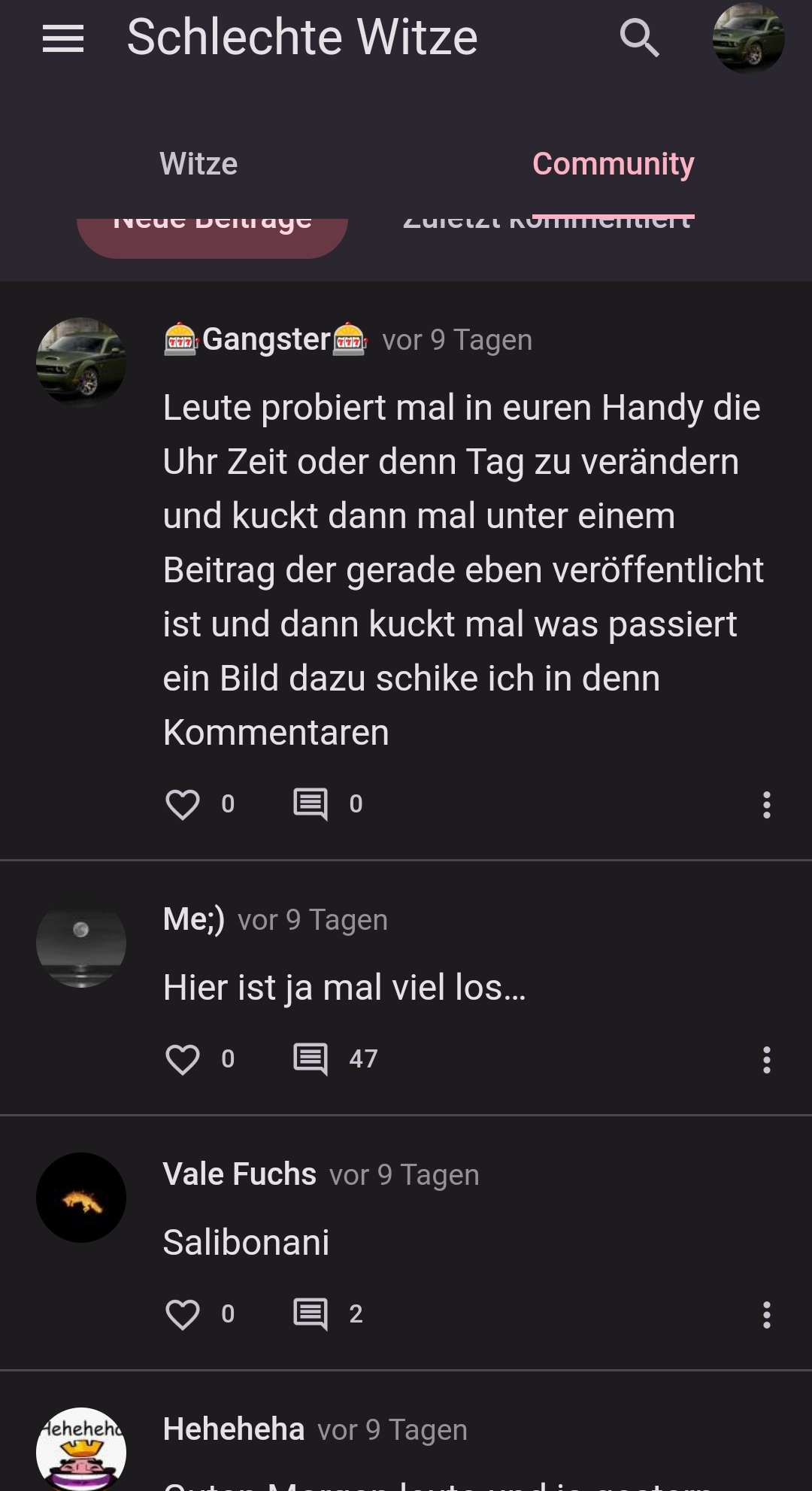Open your profile picture in the app bar
This screenshot has height=1491, width=812.
click(748, 38)
